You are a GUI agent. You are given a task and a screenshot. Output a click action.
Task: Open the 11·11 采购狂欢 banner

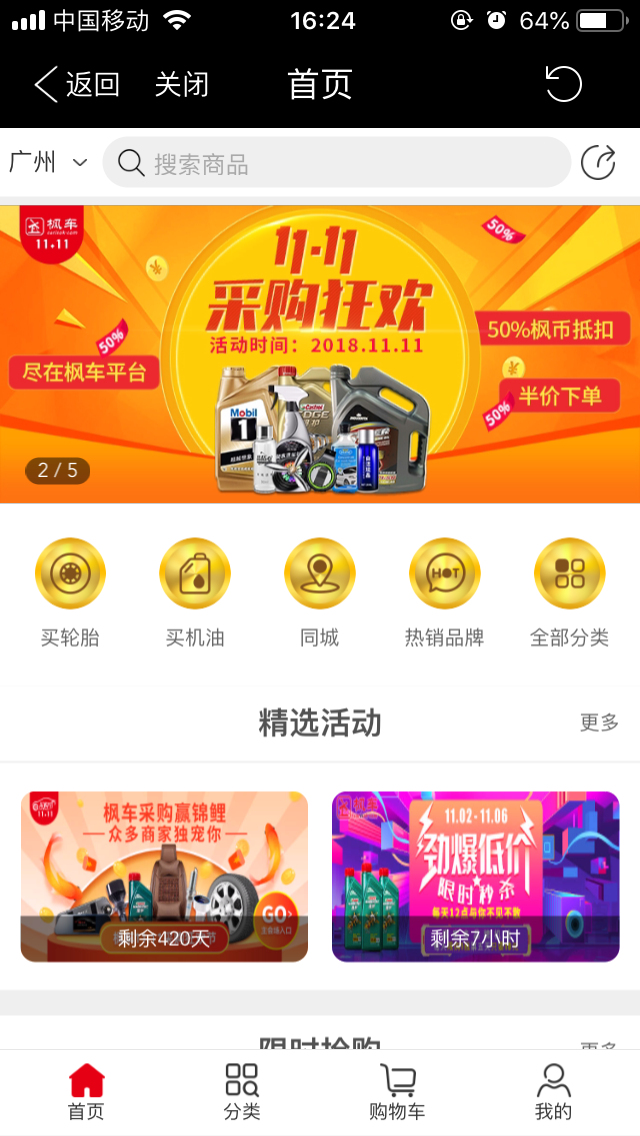pos(320,354)
